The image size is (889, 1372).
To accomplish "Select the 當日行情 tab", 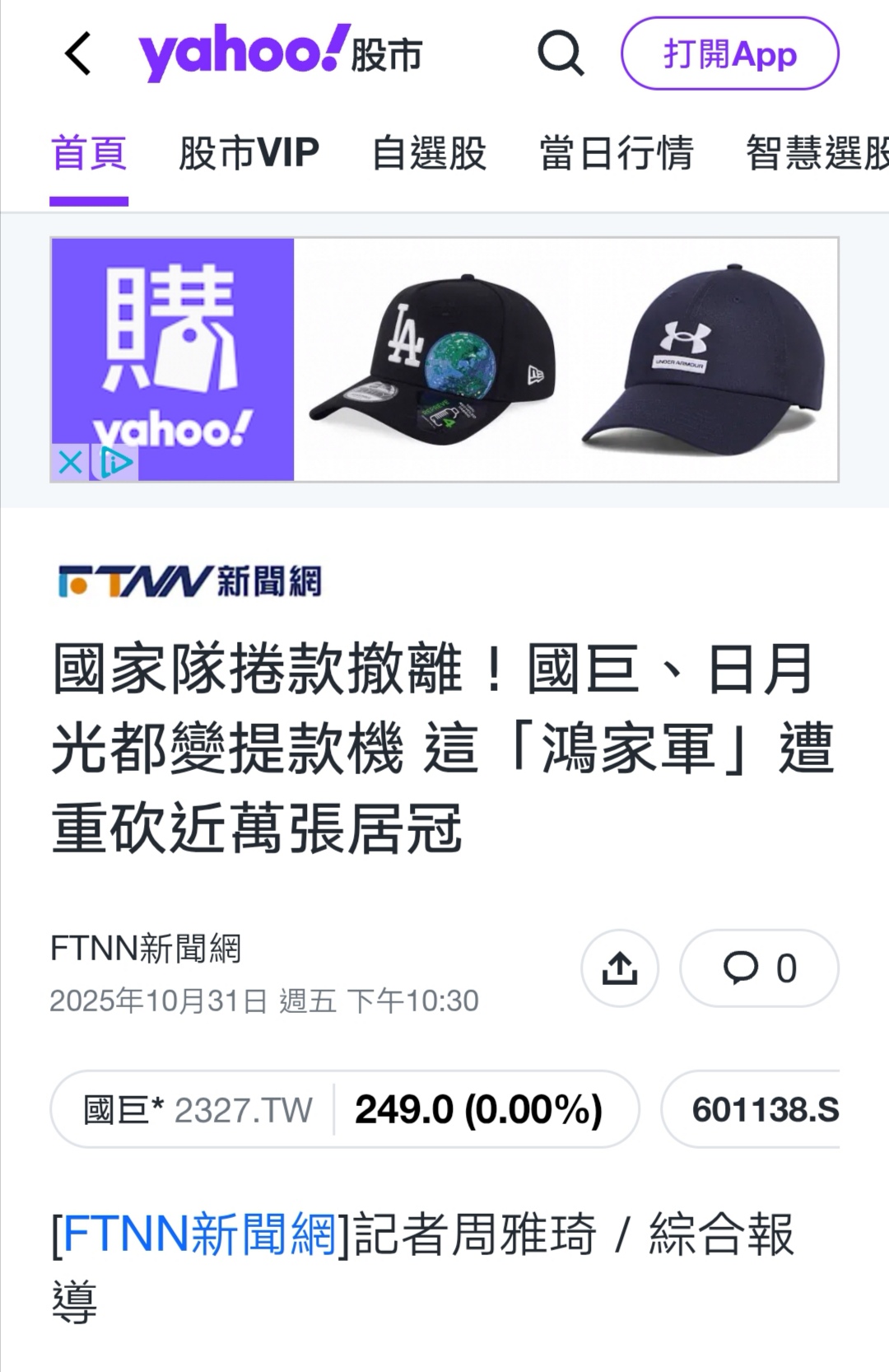I will coord(616,154).
